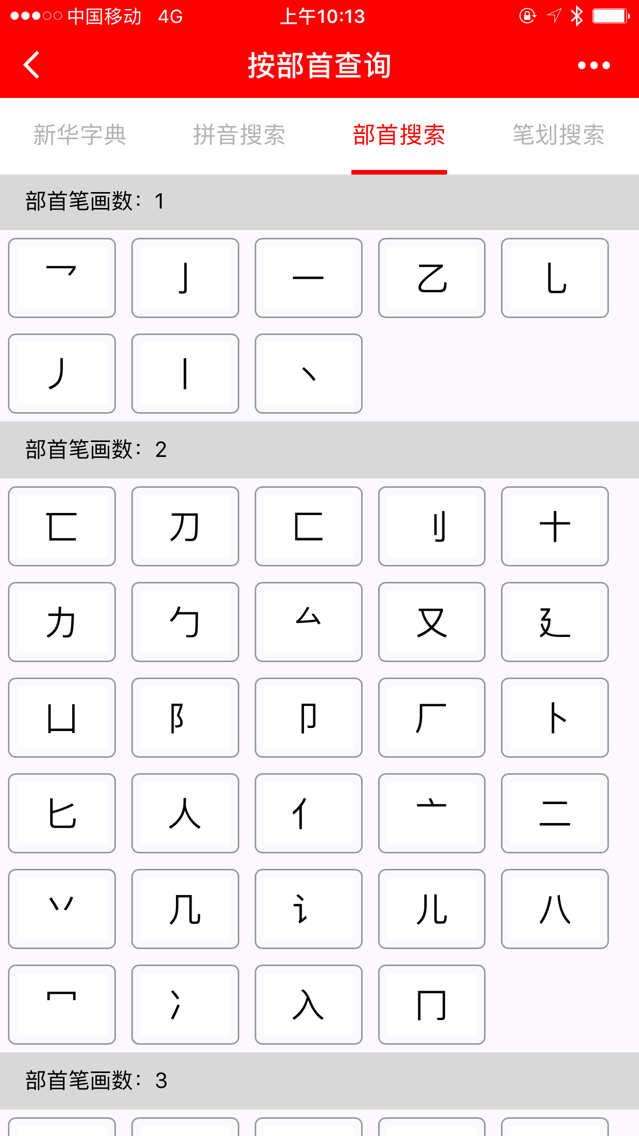
Task: Tap the 十 radical
Action: point(555,527)
